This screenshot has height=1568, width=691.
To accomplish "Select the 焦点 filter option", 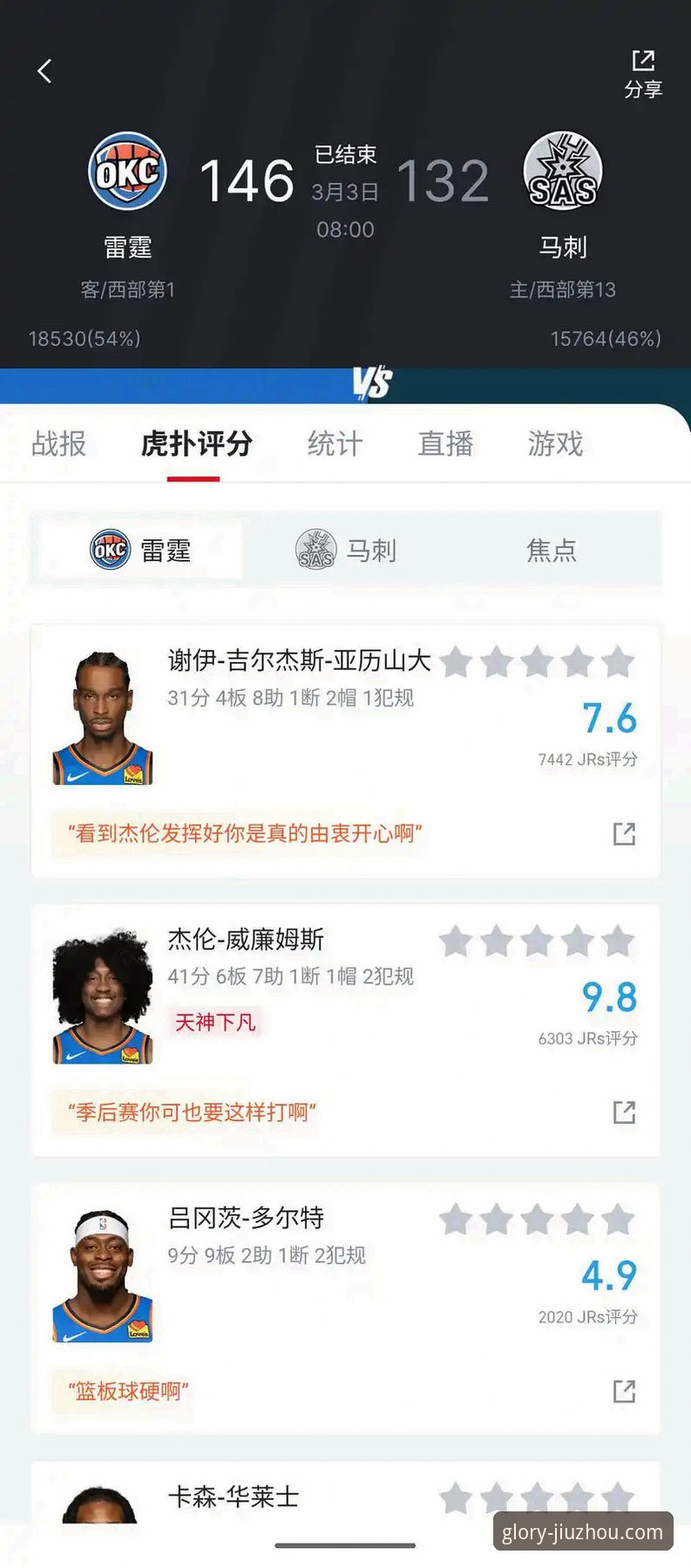I will point(551,549).
